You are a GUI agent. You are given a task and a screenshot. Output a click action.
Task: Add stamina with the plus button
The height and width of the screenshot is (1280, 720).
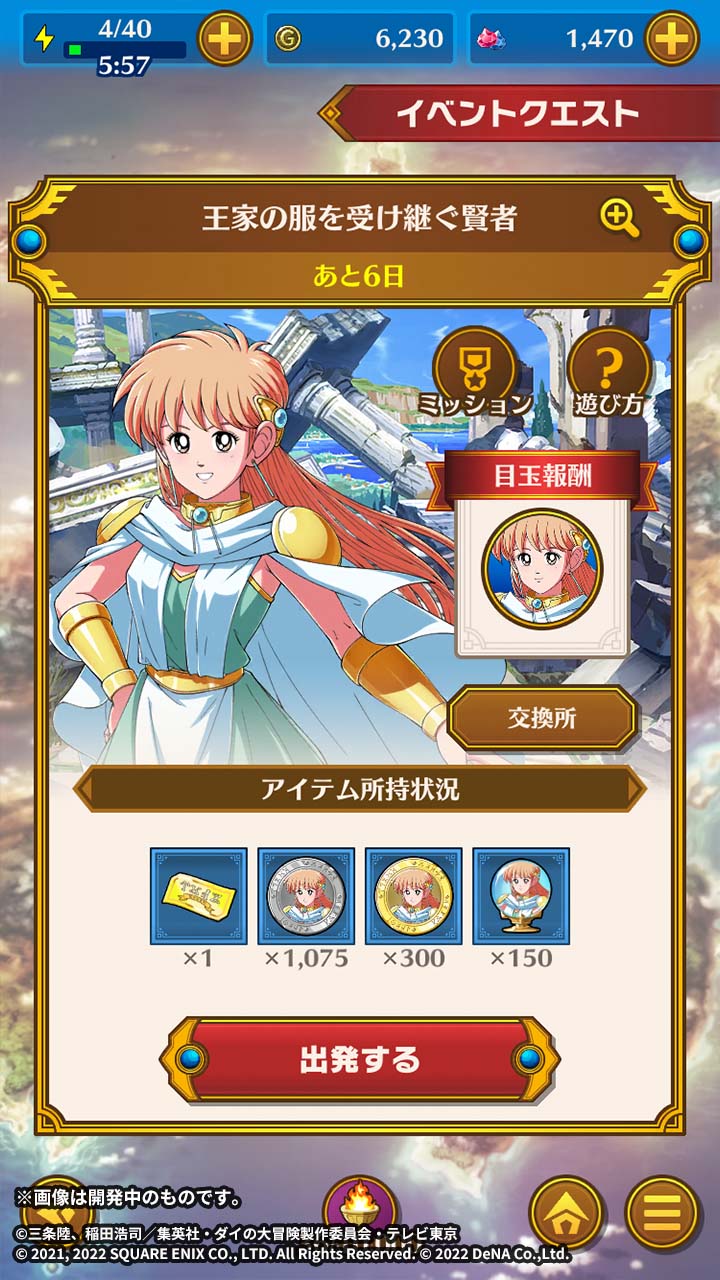[225, 39]
